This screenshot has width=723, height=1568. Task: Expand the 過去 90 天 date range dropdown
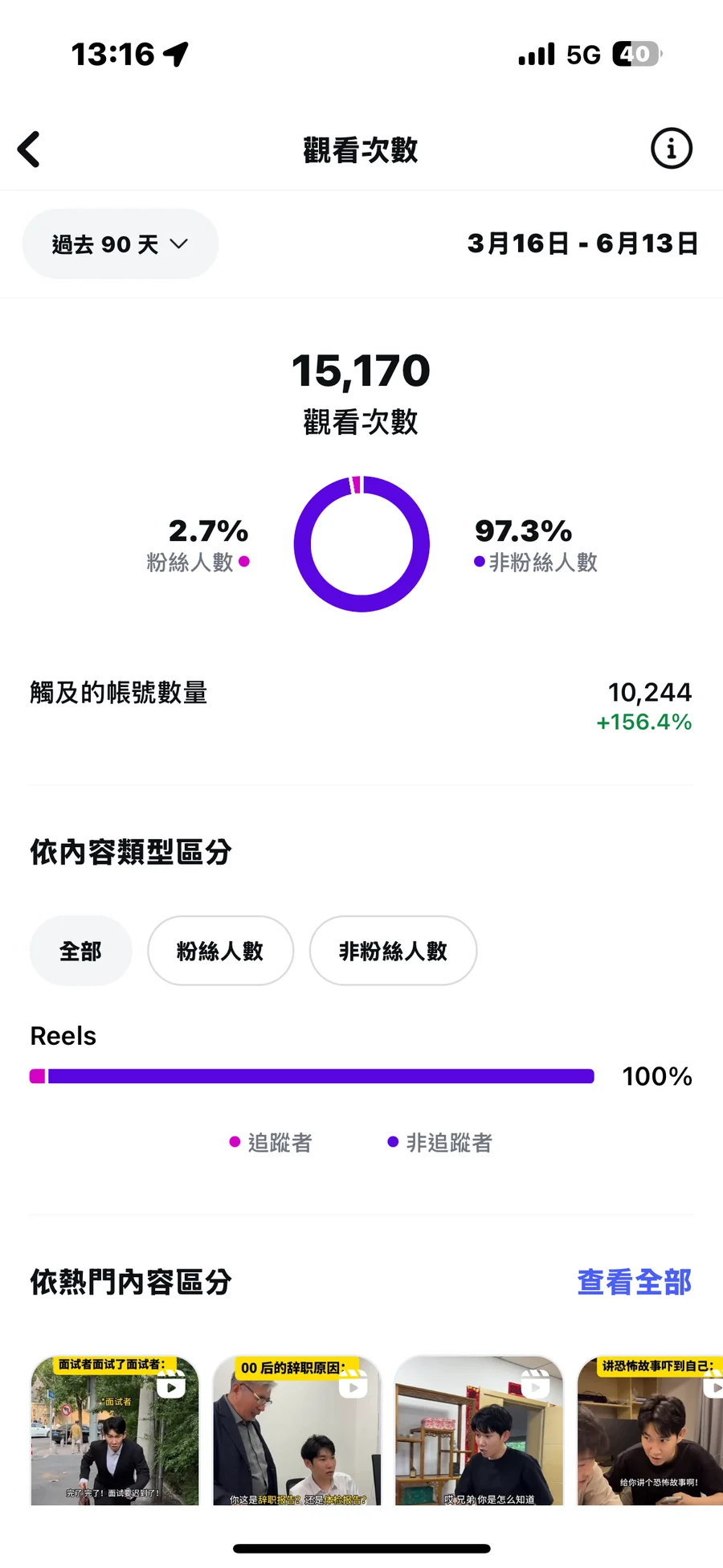[120, 244]
